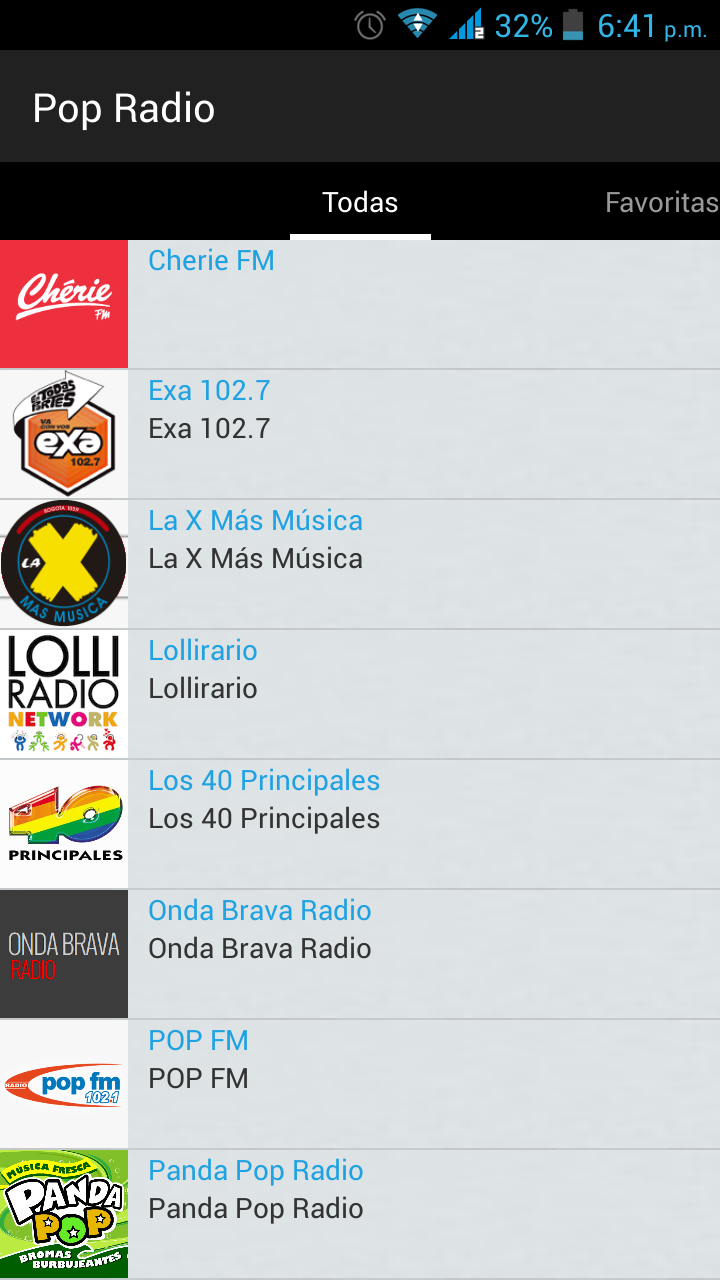Viewport: 720px width, 1280px height.
Task: Click the Onda Brava Radio logo
Action: point(64,953)
